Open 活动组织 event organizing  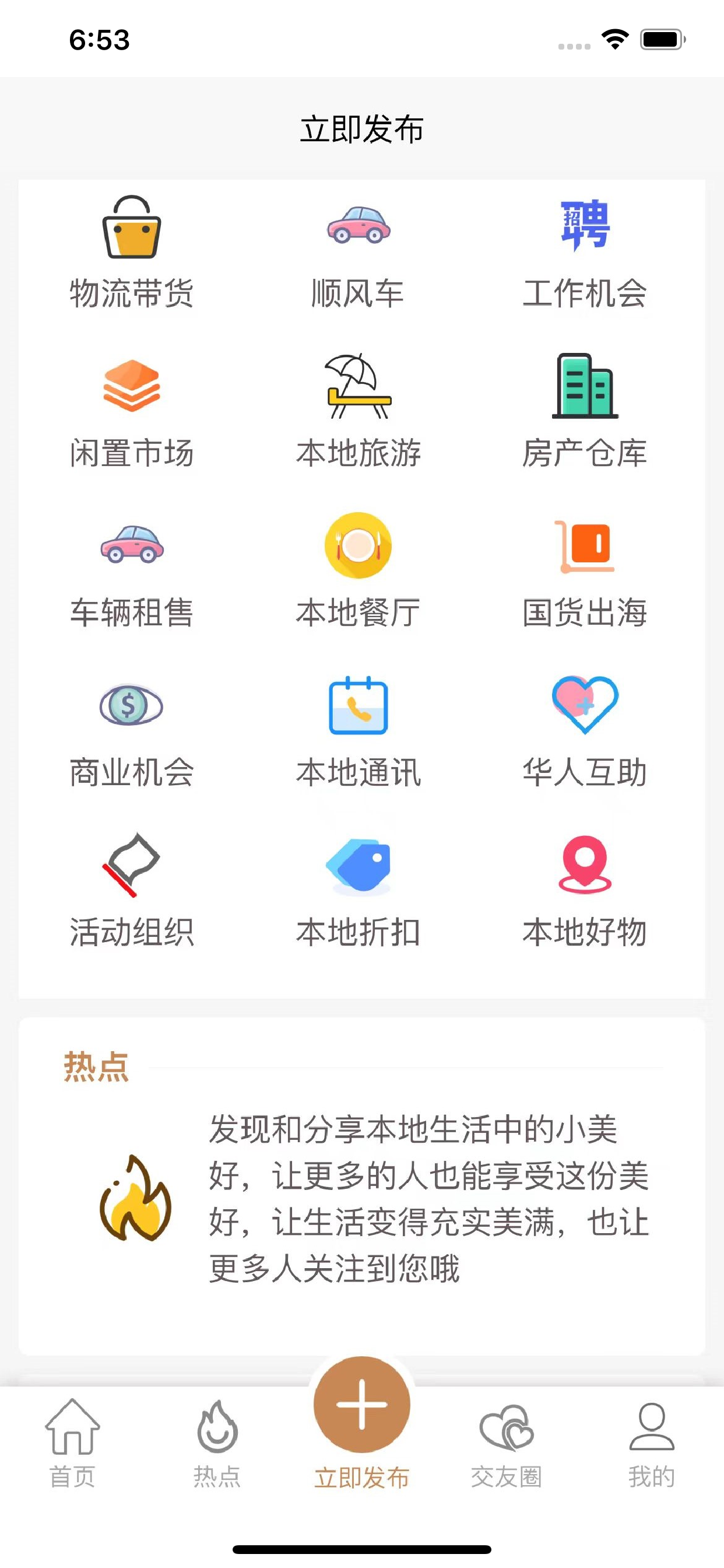click(x=131, y=891)
